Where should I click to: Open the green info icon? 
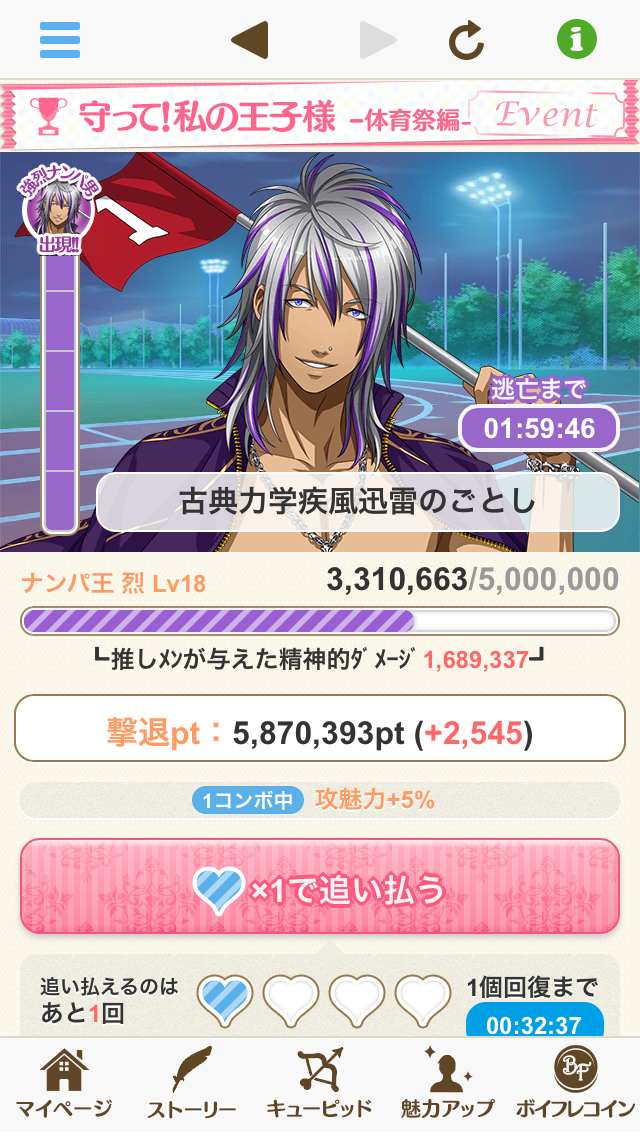pyautogui.click(x=577, y=40)
